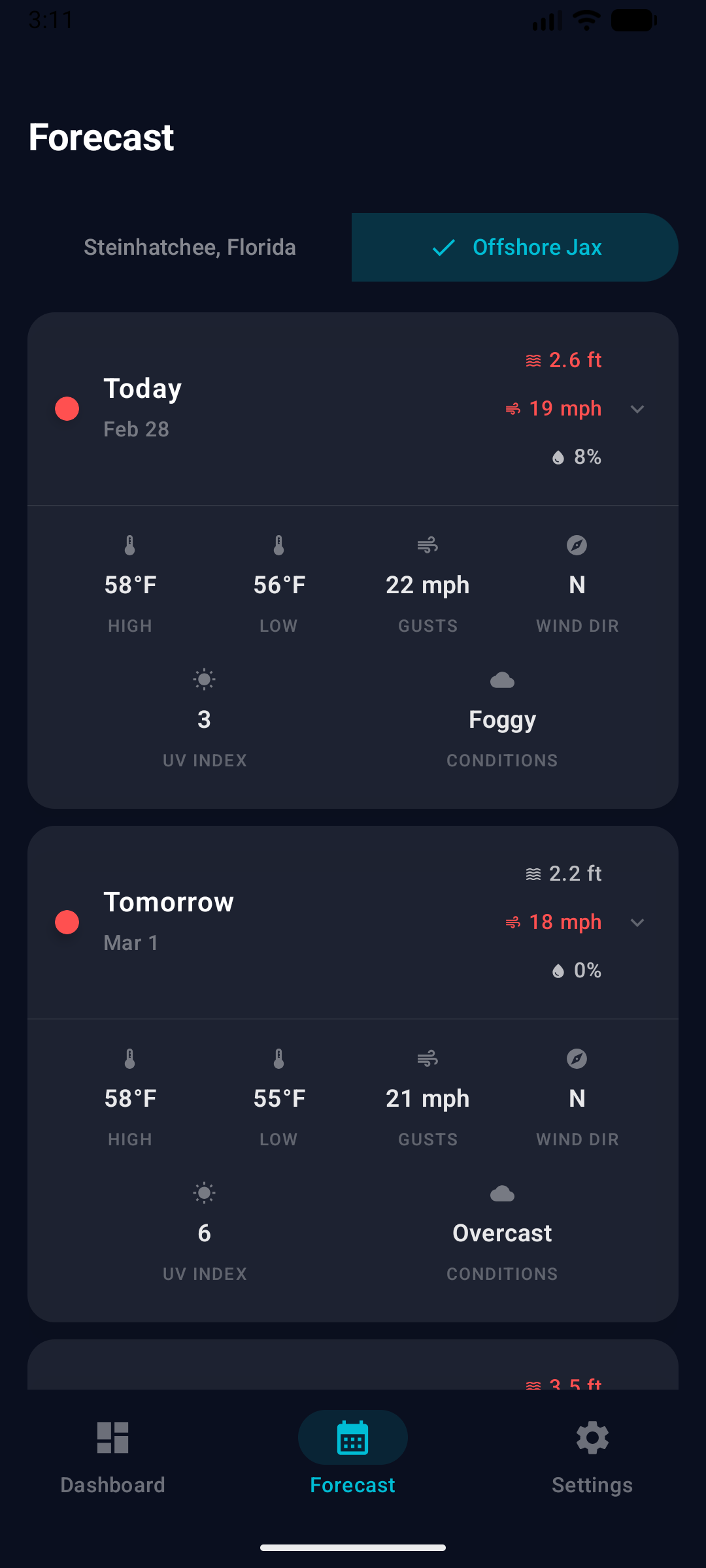Screen dimensions: 706x1568
Task: Tap the rain chance droplet showing 8%
Action: tap(558, 457)
